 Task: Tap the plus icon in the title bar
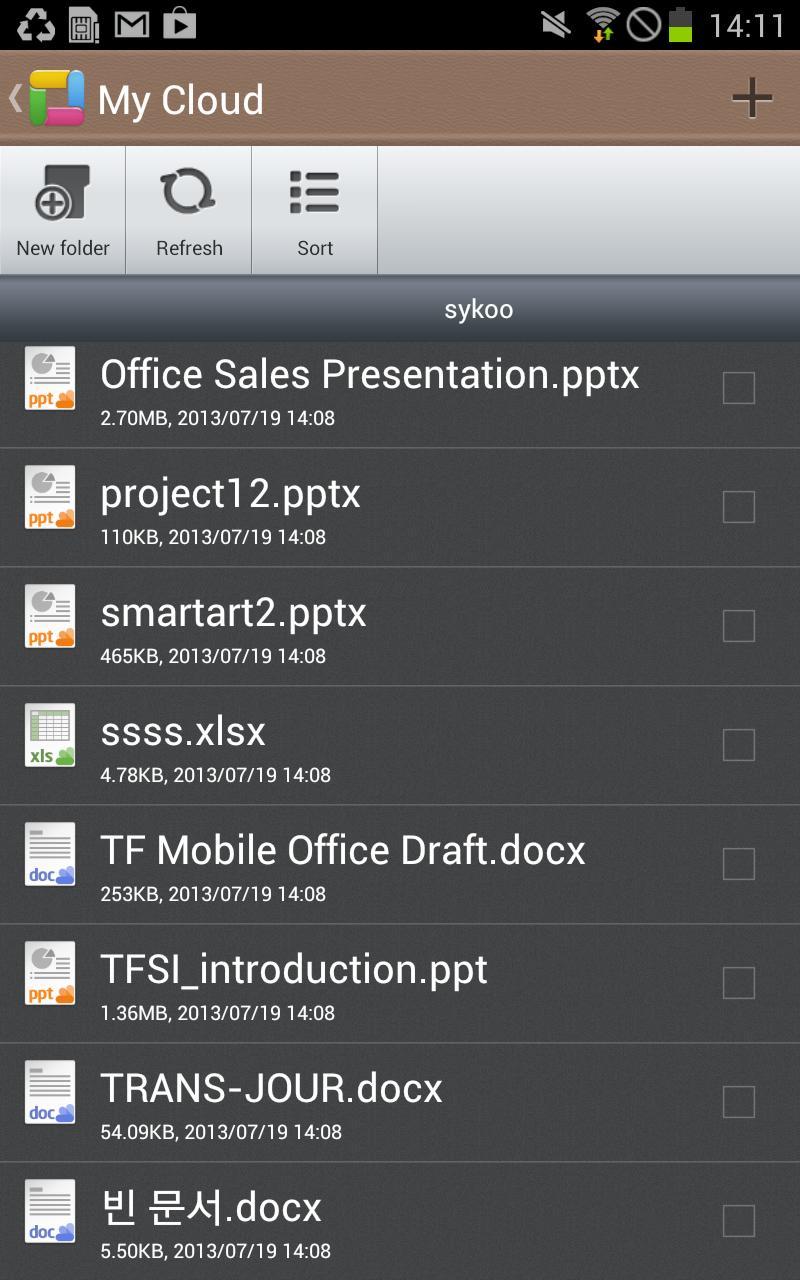click(752, 98)
